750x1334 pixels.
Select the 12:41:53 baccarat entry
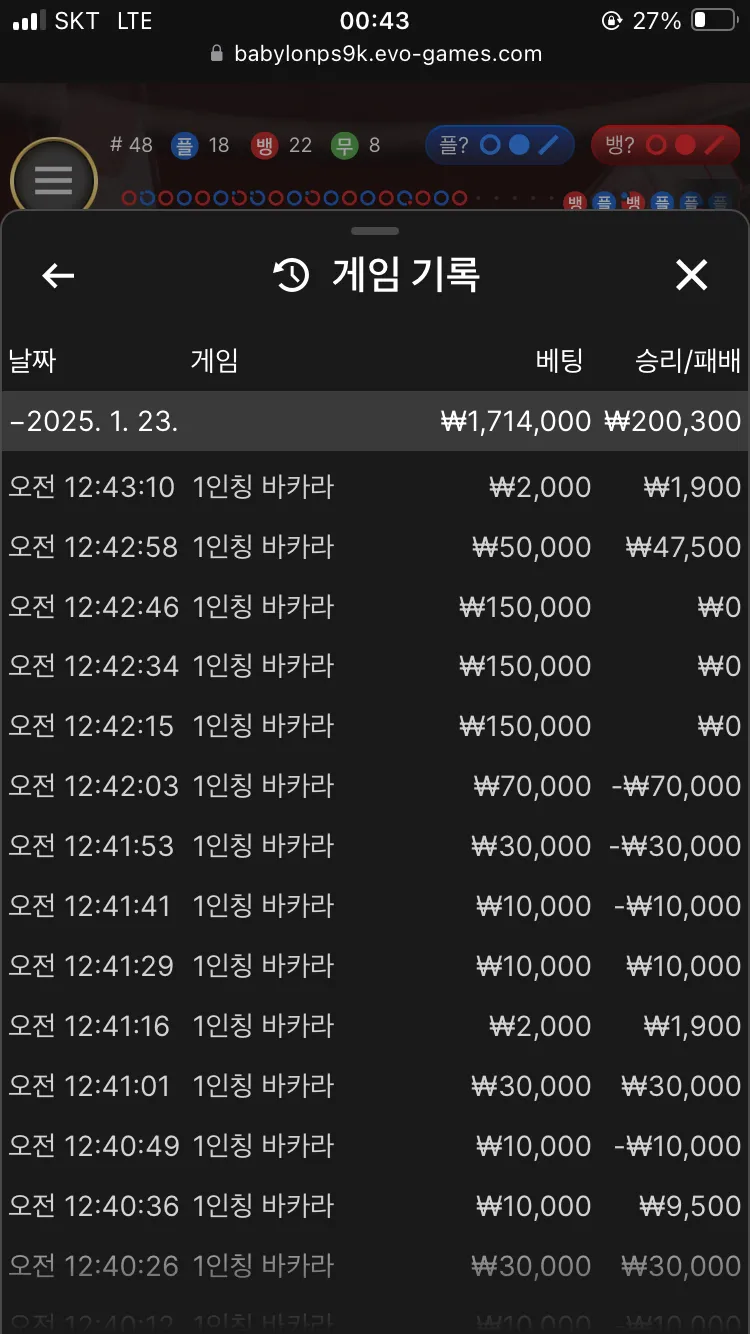coord(375,846)
